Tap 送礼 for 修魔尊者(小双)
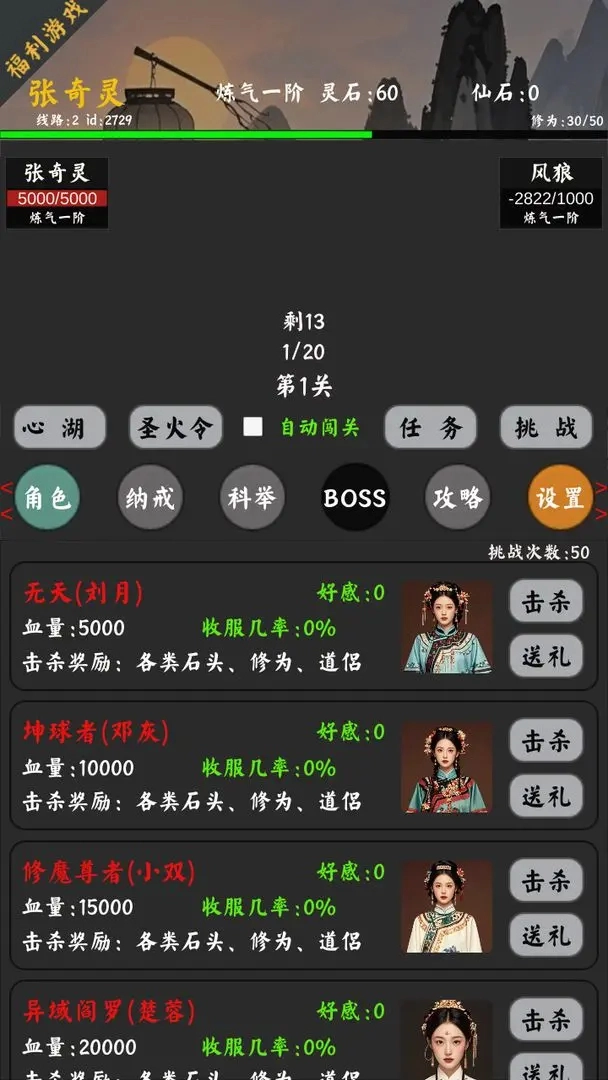This screenshot has height=1080, width=608. [x=546, y=935]
